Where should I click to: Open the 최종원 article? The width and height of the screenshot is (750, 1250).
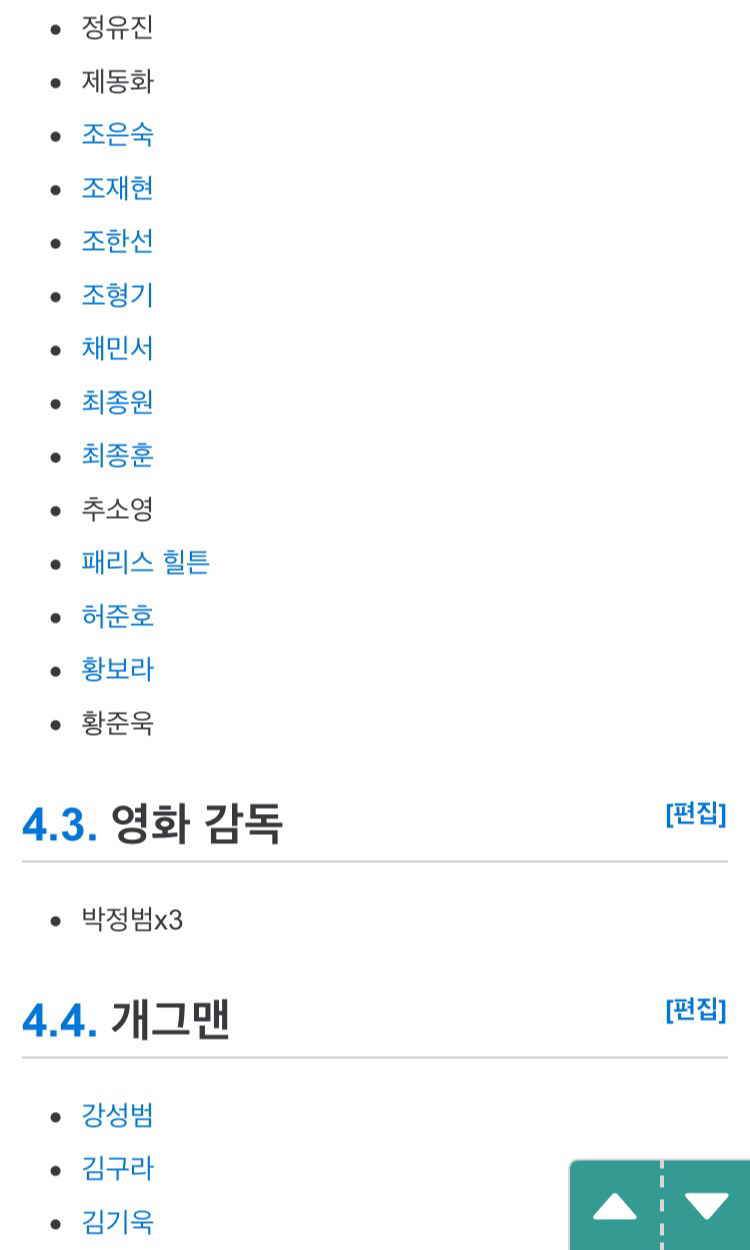tap(117, 402)
